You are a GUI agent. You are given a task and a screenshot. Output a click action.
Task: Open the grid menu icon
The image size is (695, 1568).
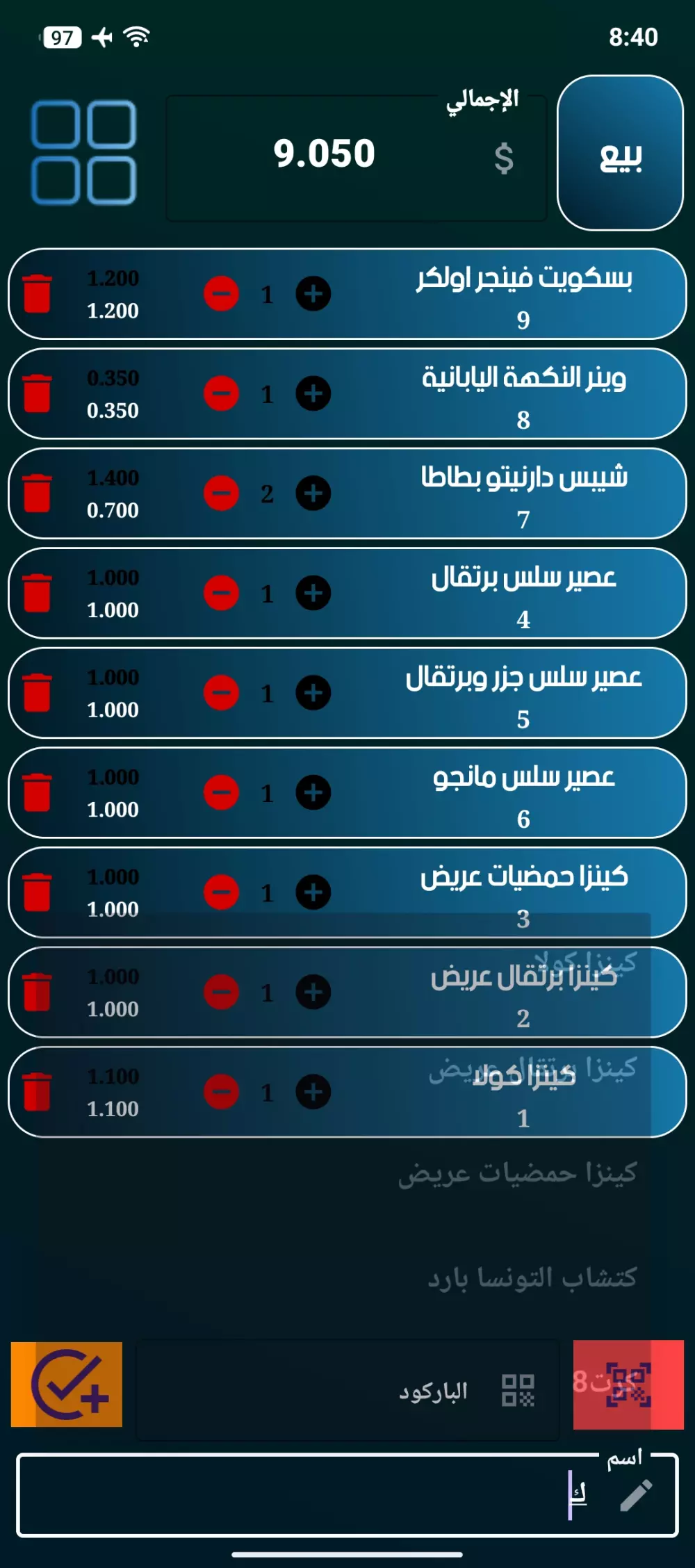click(83, 153)
